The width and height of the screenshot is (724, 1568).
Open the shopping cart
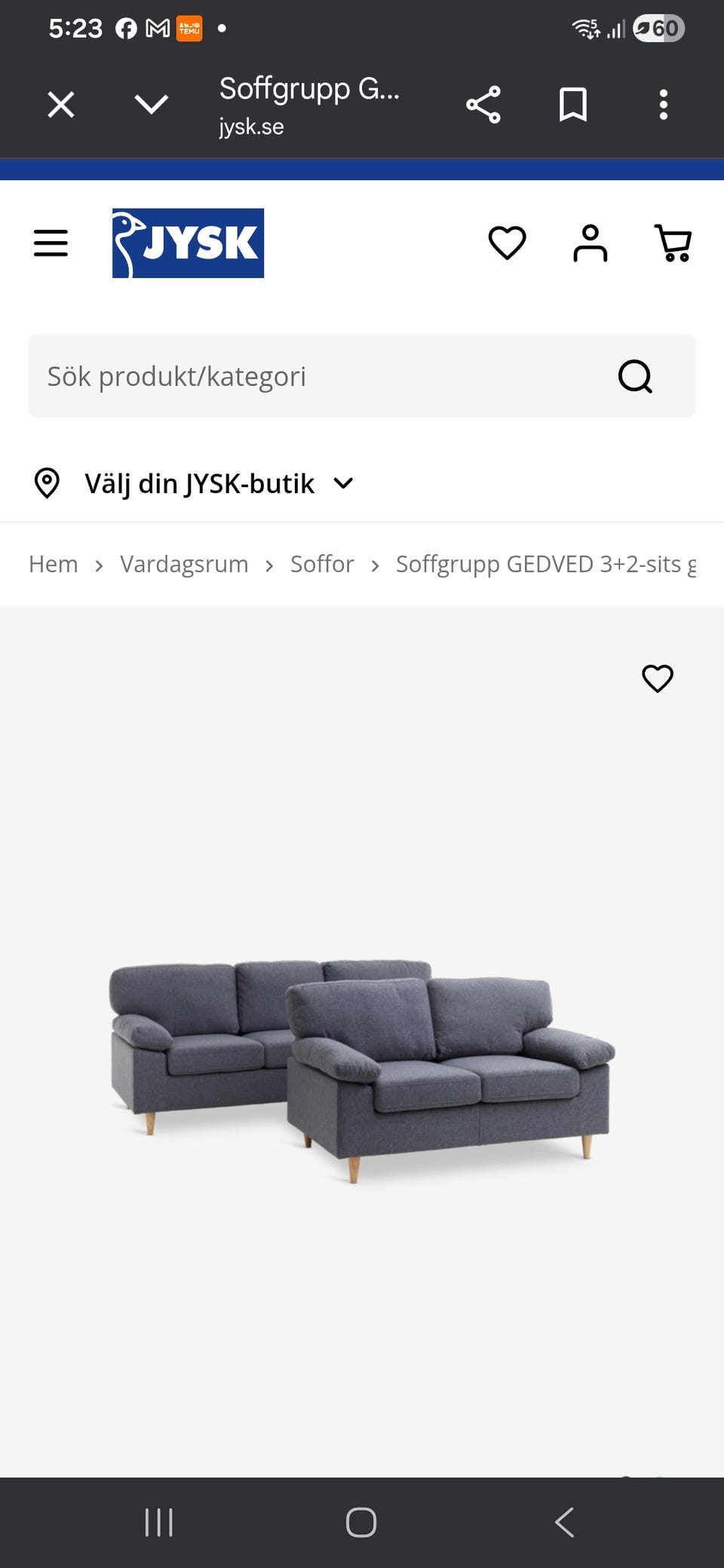(x=674, y=243)
